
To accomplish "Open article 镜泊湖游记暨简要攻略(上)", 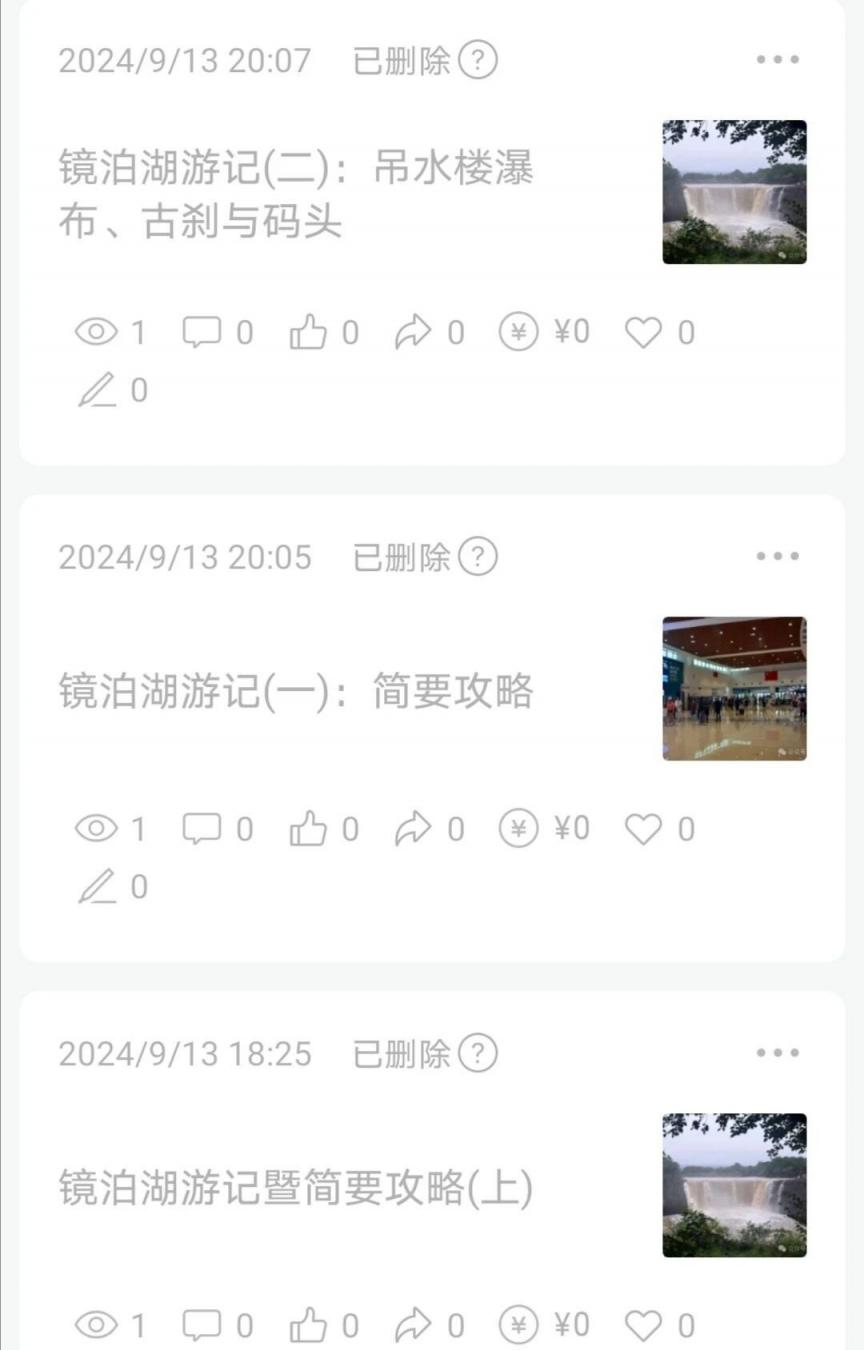I will click(x=296, y=1188).
